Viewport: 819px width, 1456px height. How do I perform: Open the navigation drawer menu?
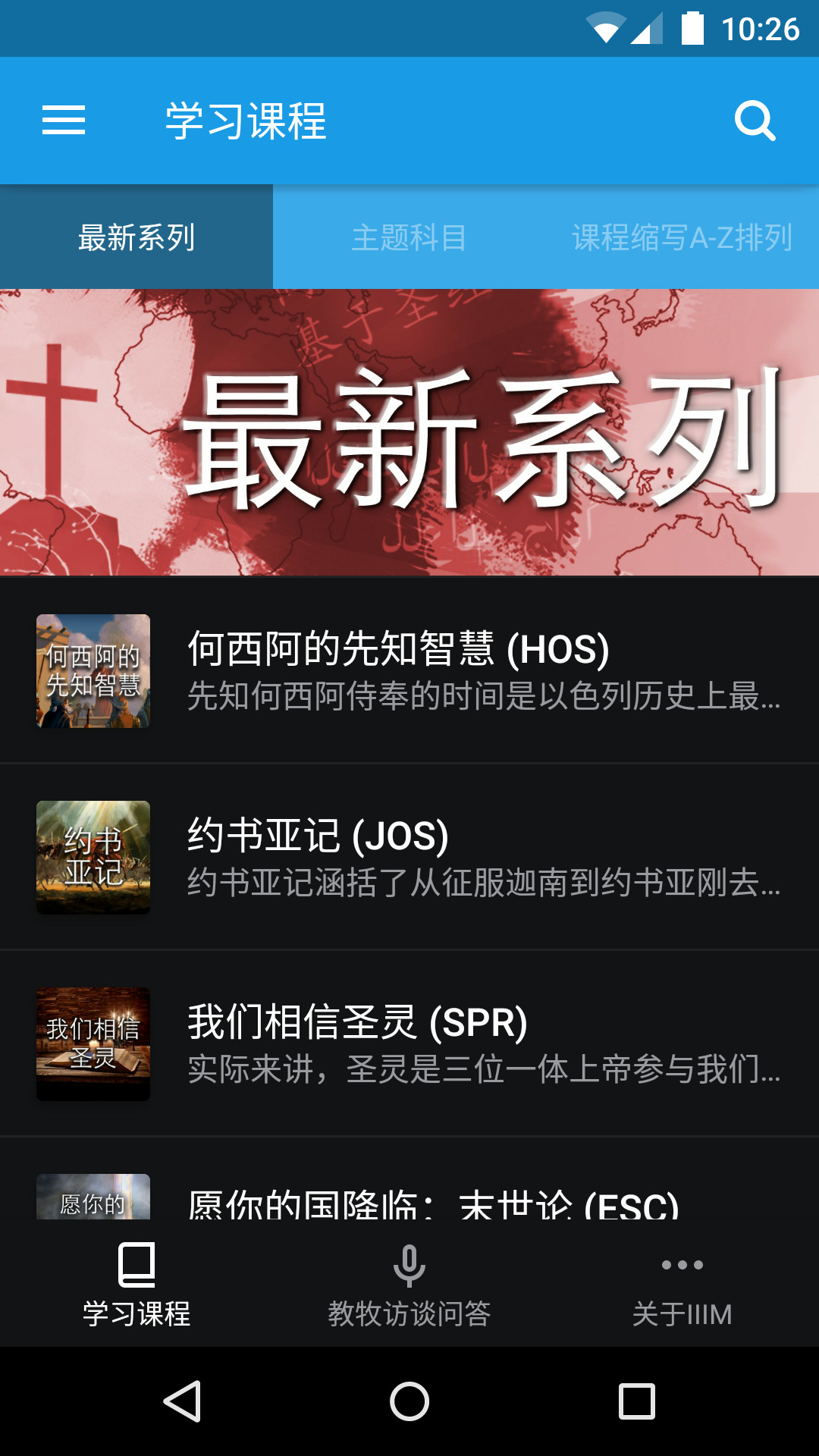click(64, 121)
